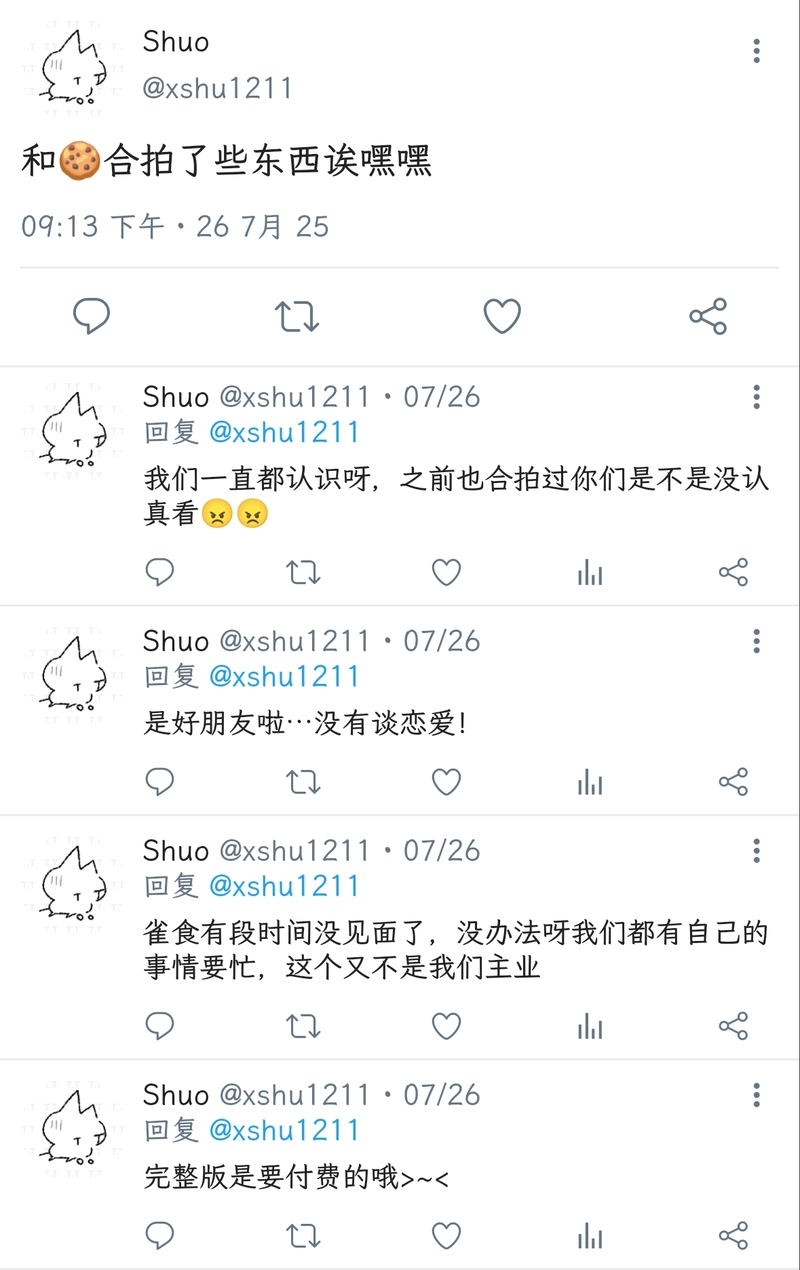Like the comment 完整版是要付费的哦
The image size is (800, 1270).
tap(446, 1236)
